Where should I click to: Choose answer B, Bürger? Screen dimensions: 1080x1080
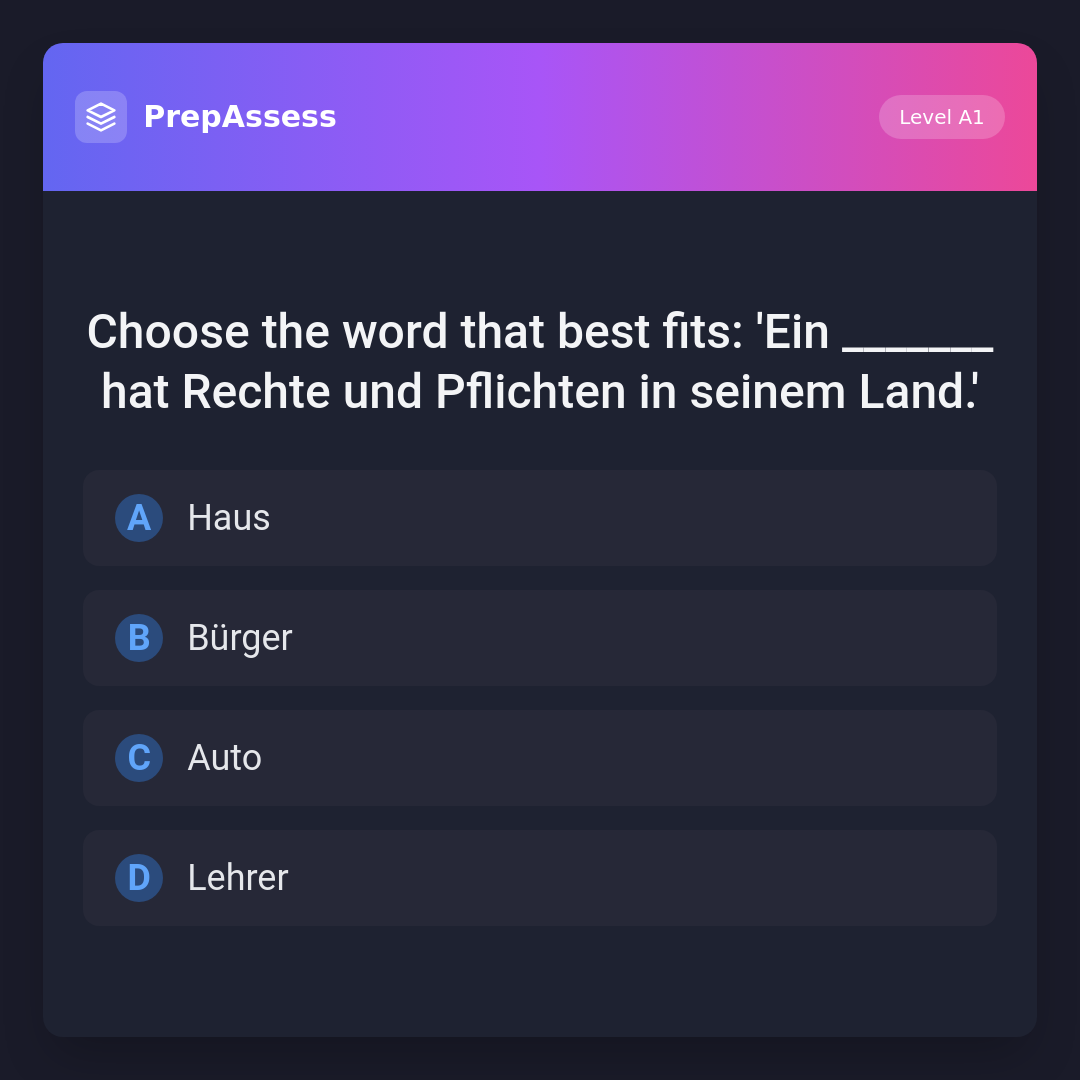point(540,638)
